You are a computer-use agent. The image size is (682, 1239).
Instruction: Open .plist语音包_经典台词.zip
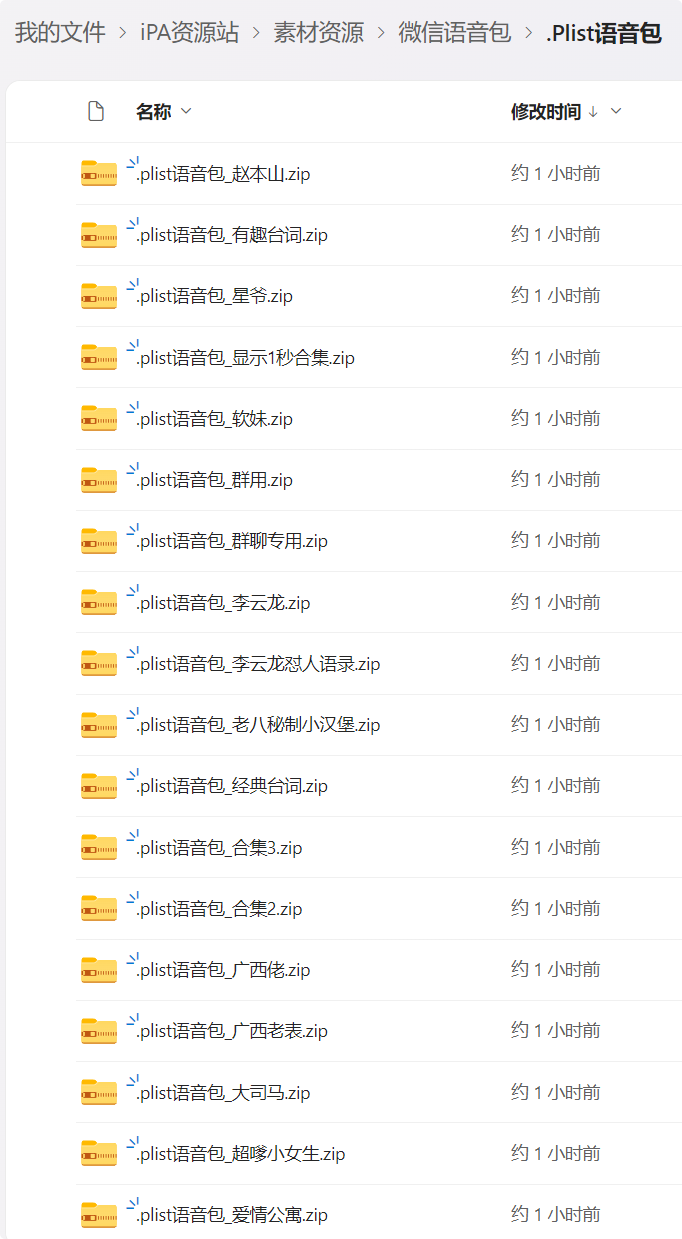click(x=233, y=786)
